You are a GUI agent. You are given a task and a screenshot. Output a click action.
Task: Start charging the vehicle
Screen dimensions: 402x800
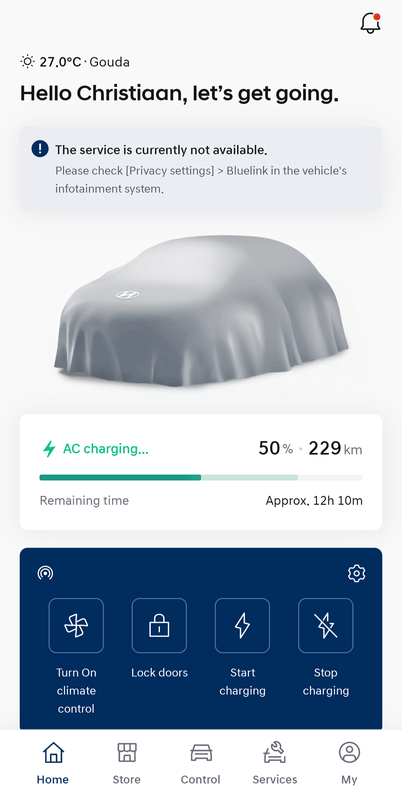tap(242, 626)
